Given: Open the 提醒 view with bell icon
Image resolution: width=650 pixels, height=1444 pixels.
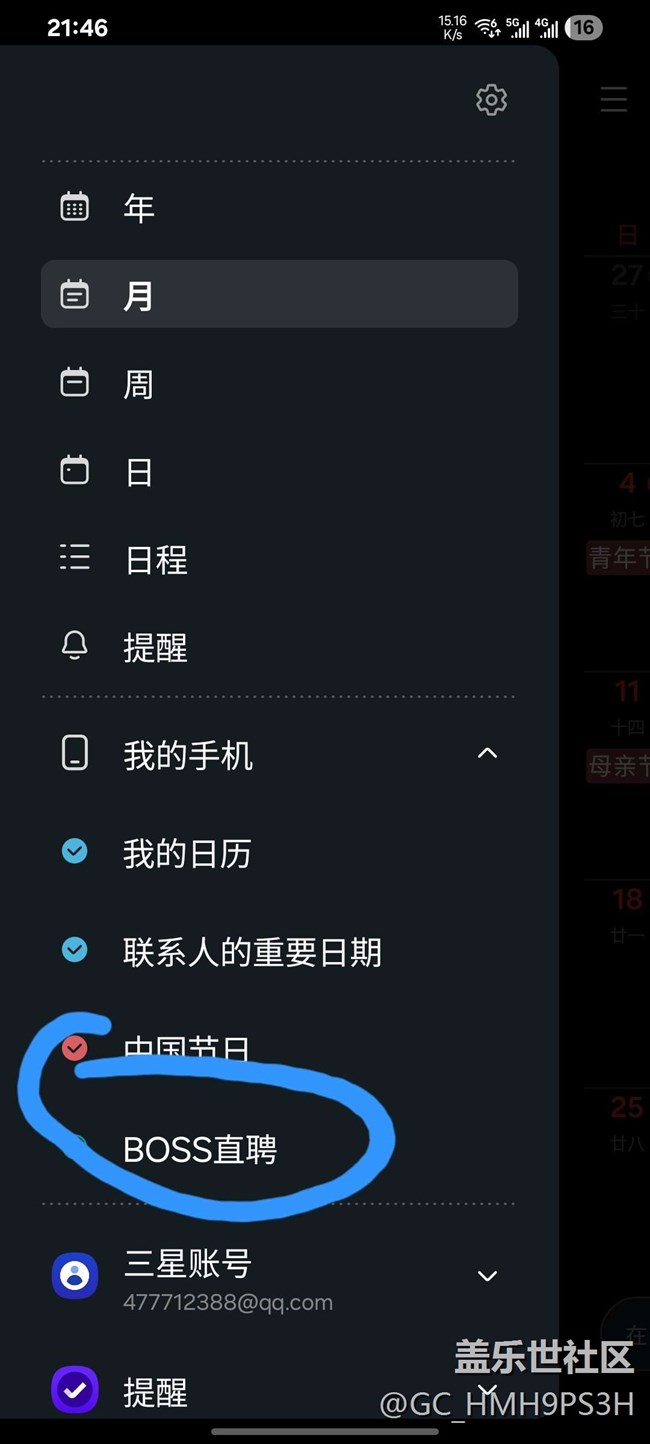Looking at the screenshot, I should tap(279, 647).
